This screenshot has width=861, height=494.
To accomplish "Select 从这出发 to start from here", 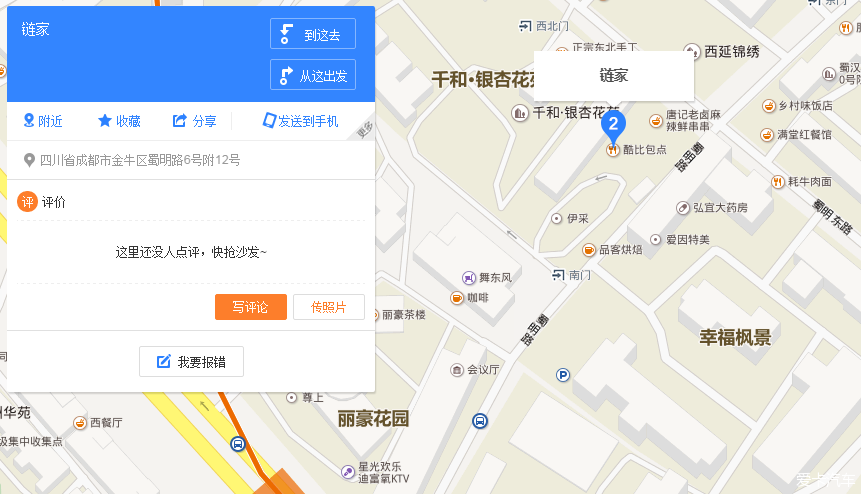I will [x=312, y=75].
